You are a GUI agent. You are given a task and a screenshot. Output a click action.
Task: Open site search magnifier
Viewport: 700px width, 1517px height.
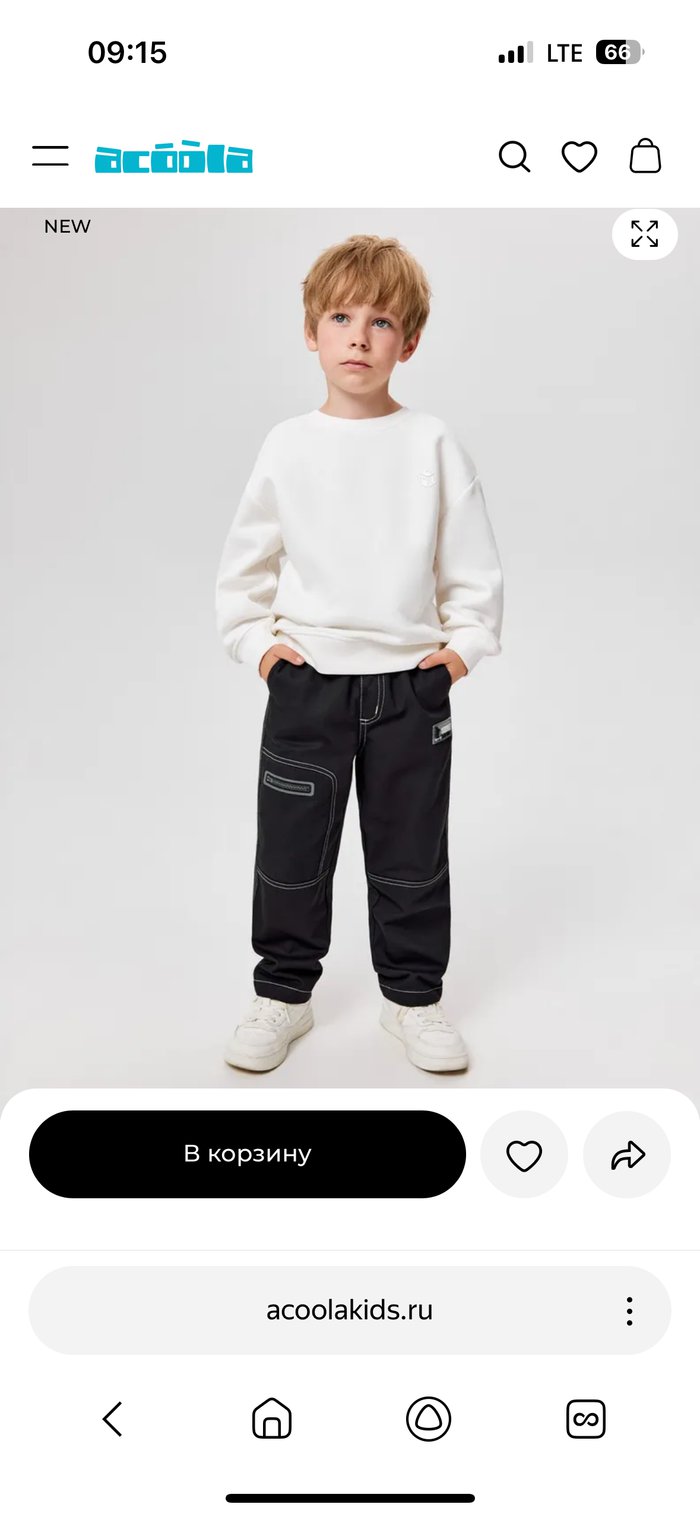tap(514, 157)
